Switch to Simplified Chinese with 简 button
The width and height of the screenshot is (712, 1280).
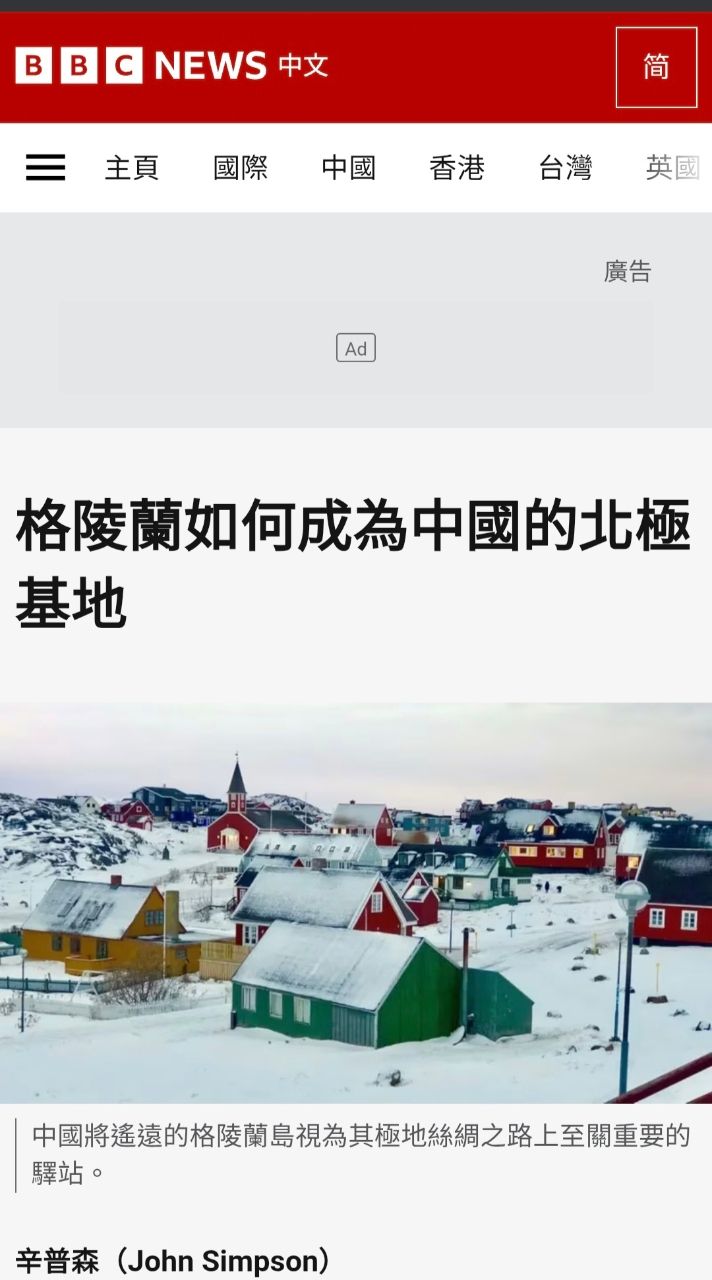coord(656,67)
